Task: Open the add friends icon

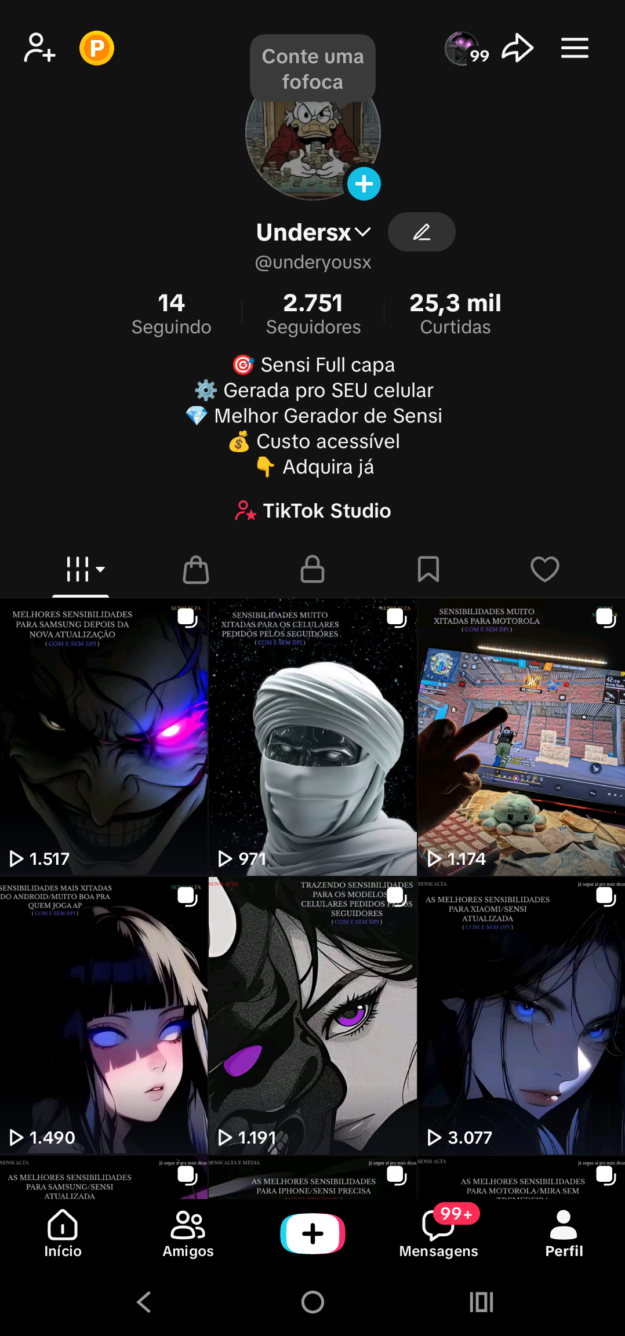Action: [40, 48]
